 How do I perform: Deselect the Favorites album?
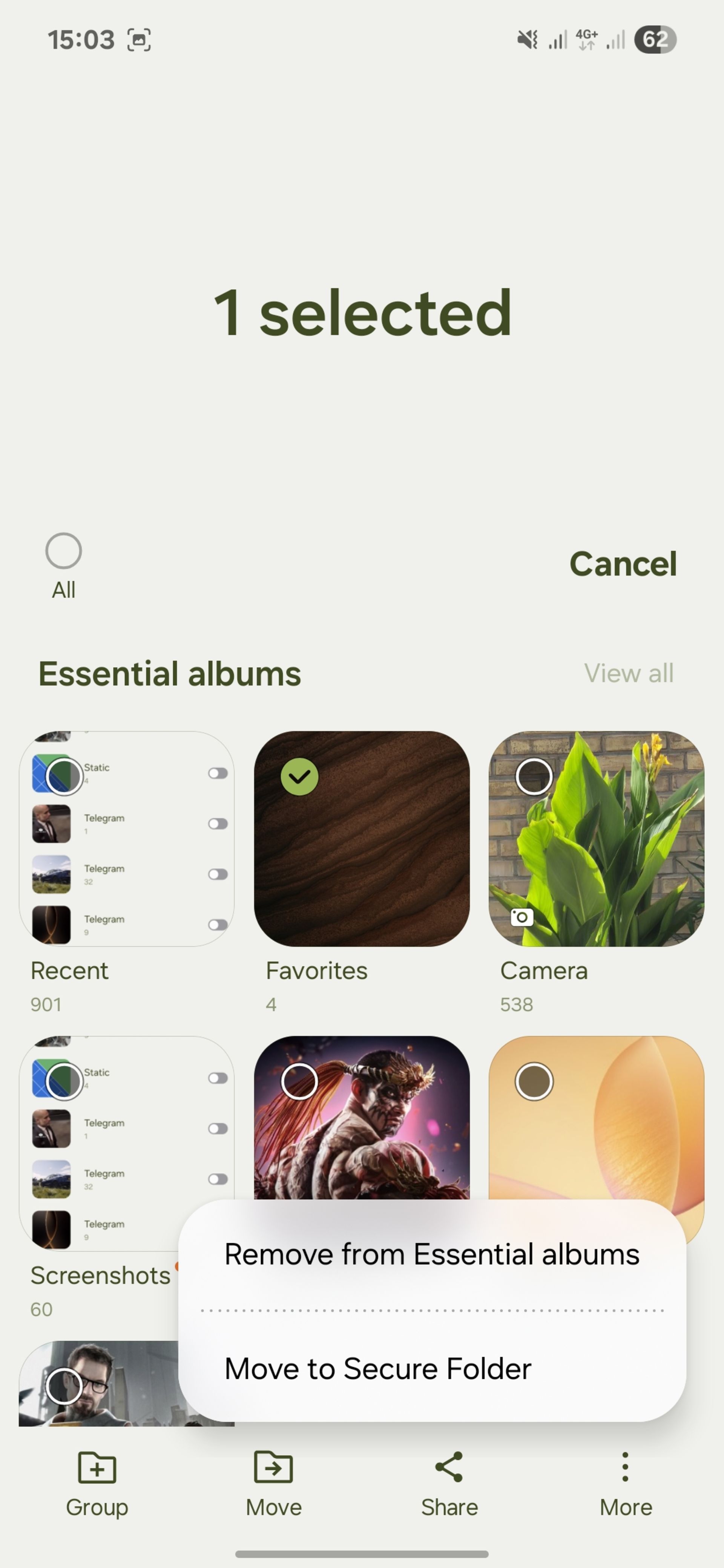click(299, 777)
